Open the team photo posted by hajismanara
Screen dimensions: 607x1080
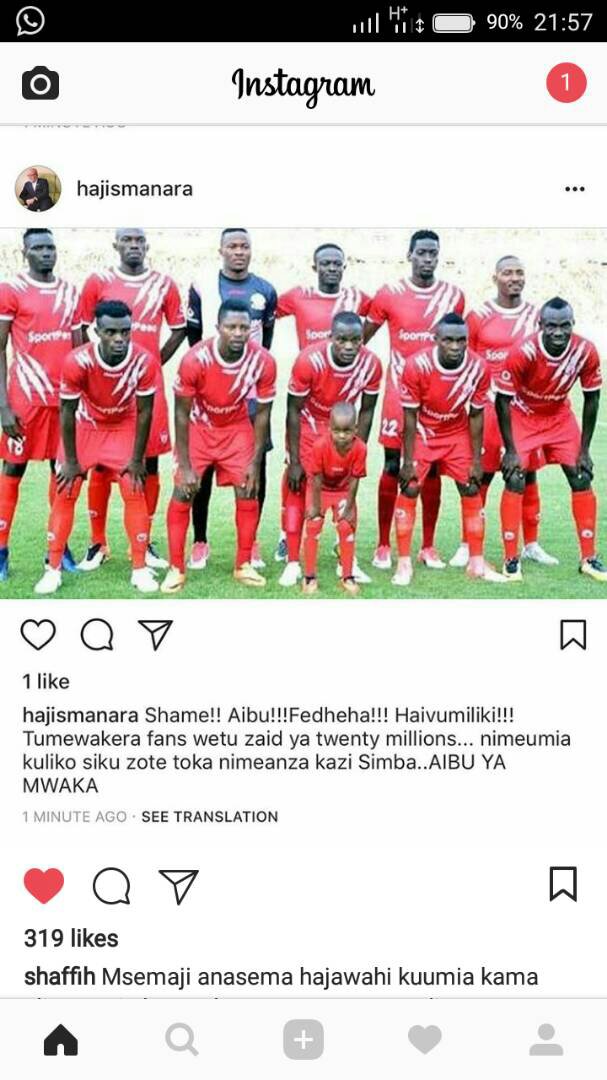pyautogui.click(x=303, y=413)
